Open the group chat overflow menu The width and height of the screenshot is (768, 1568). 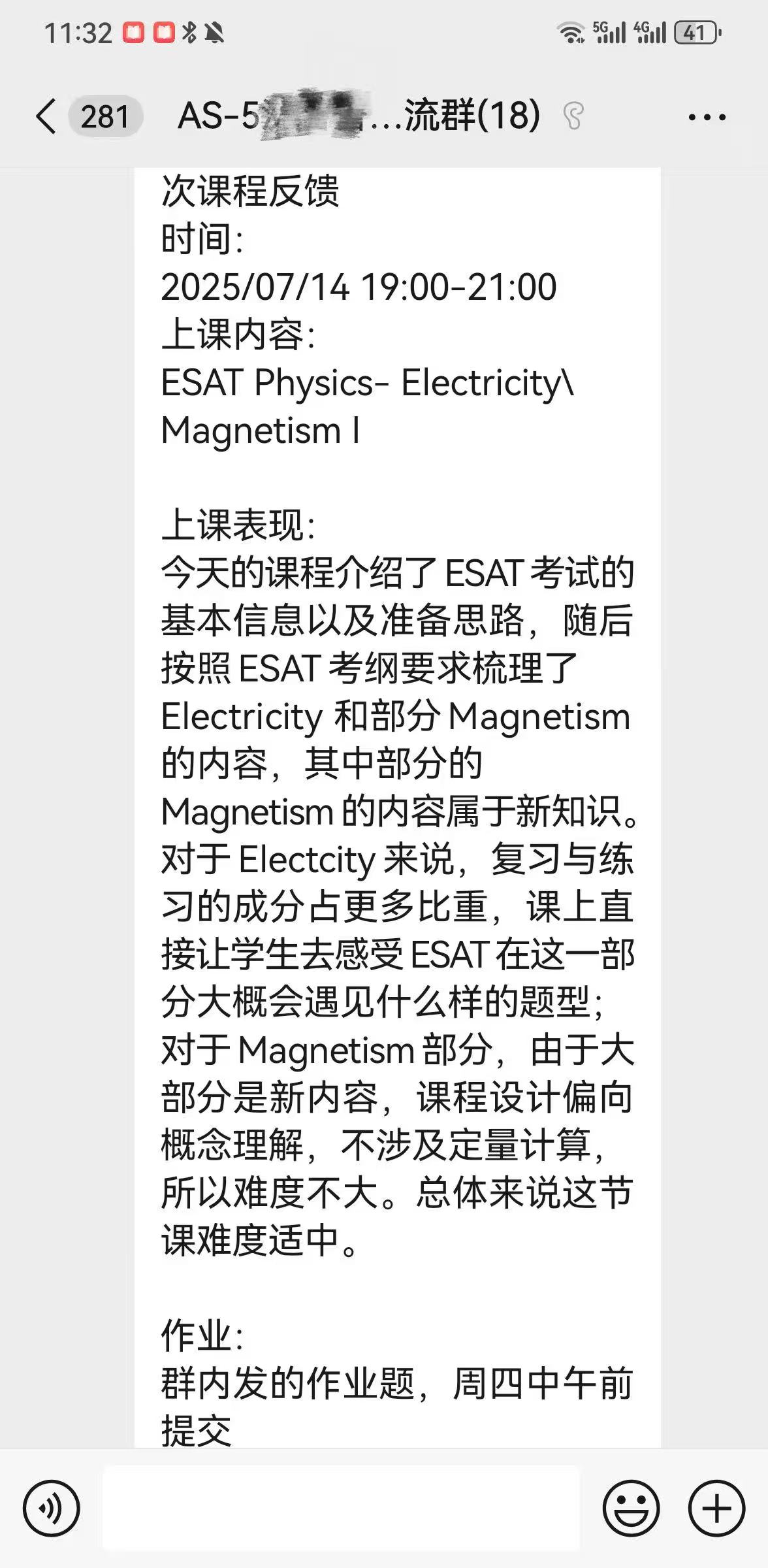coord(707,118)
